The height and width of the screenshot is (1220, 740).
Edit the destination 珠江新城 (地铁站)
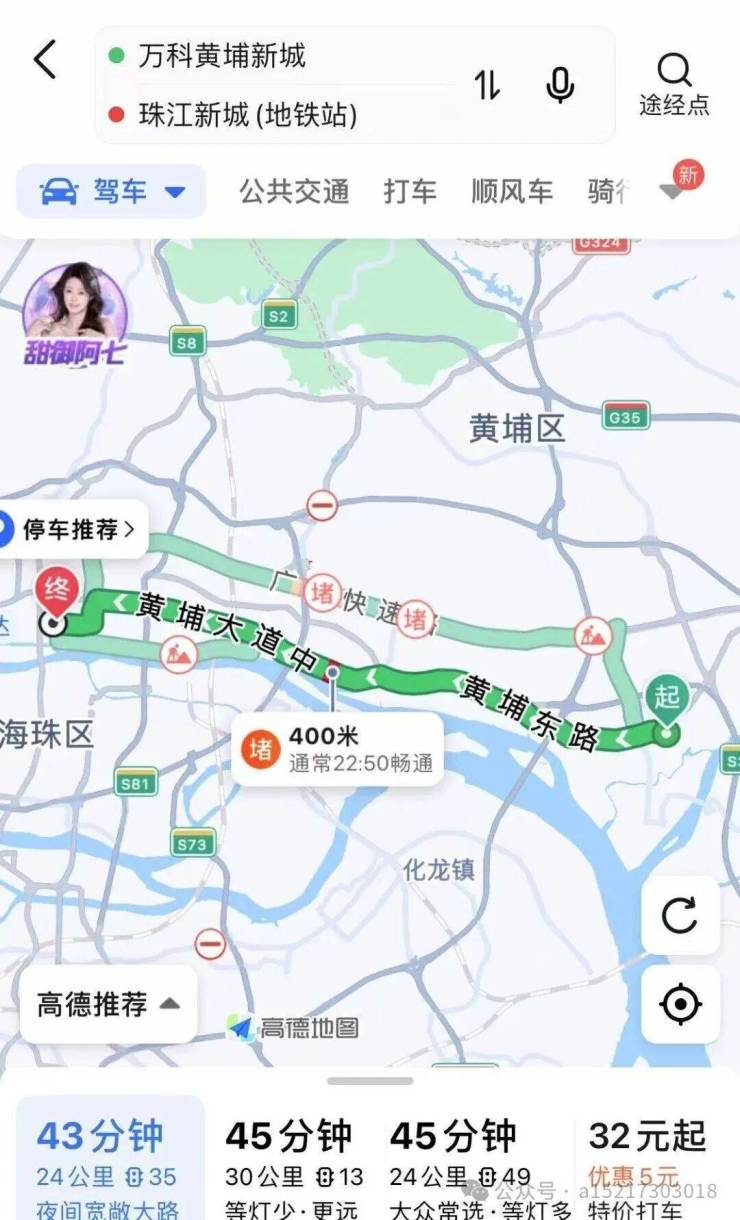(247, 115)
